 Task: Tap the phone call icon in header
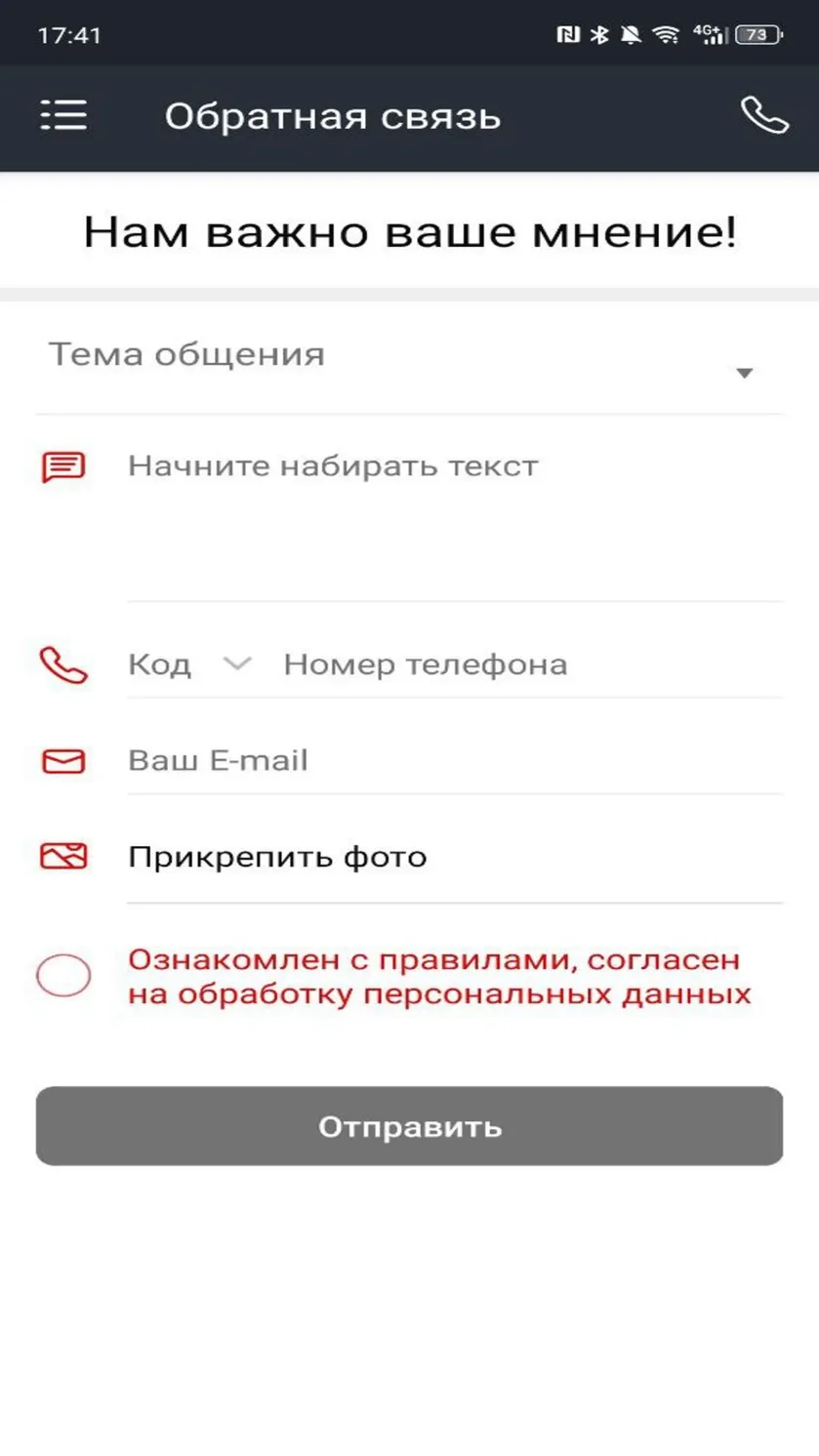764,116
